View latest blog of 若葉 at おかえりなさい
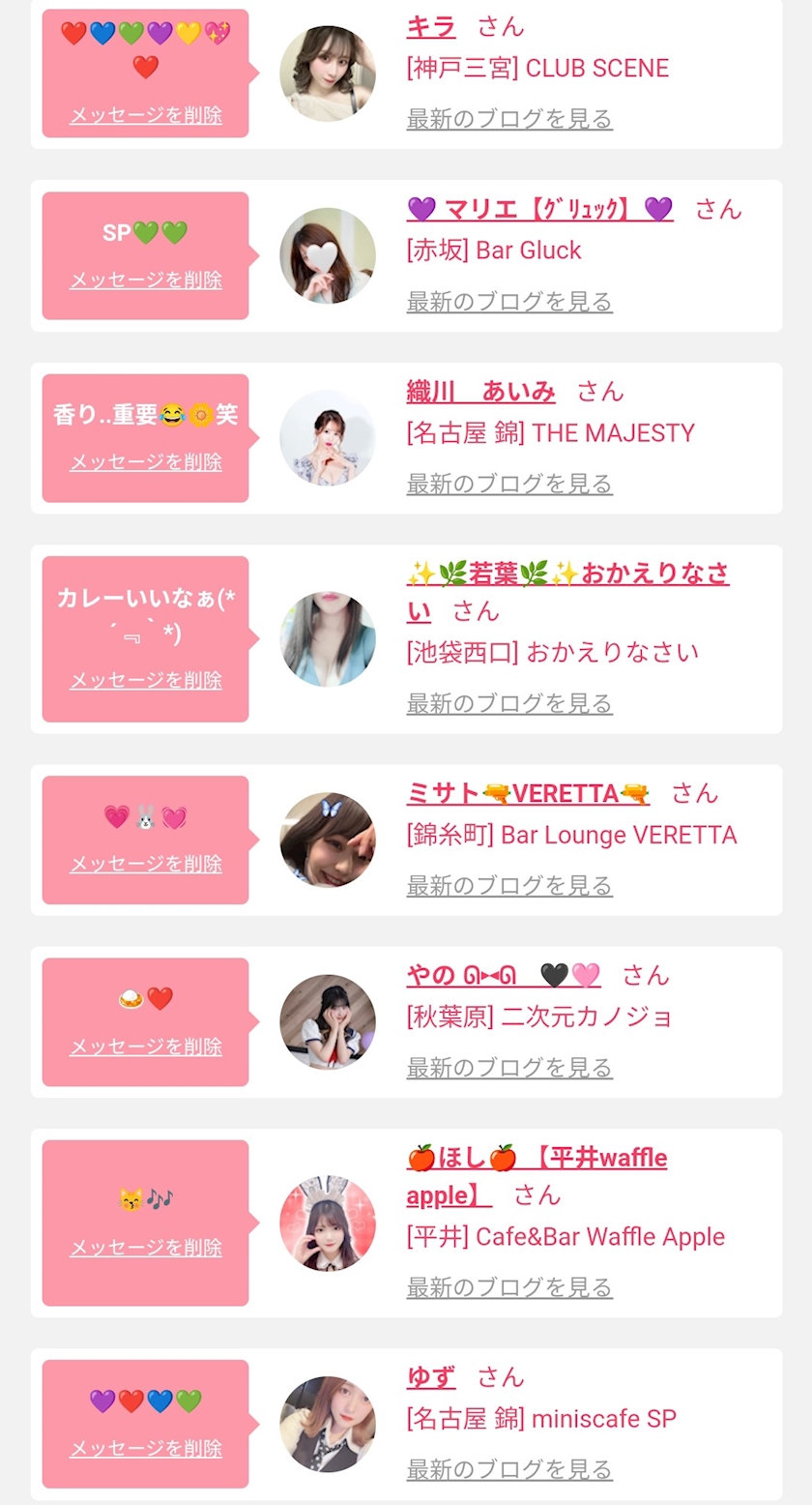Viewport: 812px width, 1505px height. [x=509, y=703]
